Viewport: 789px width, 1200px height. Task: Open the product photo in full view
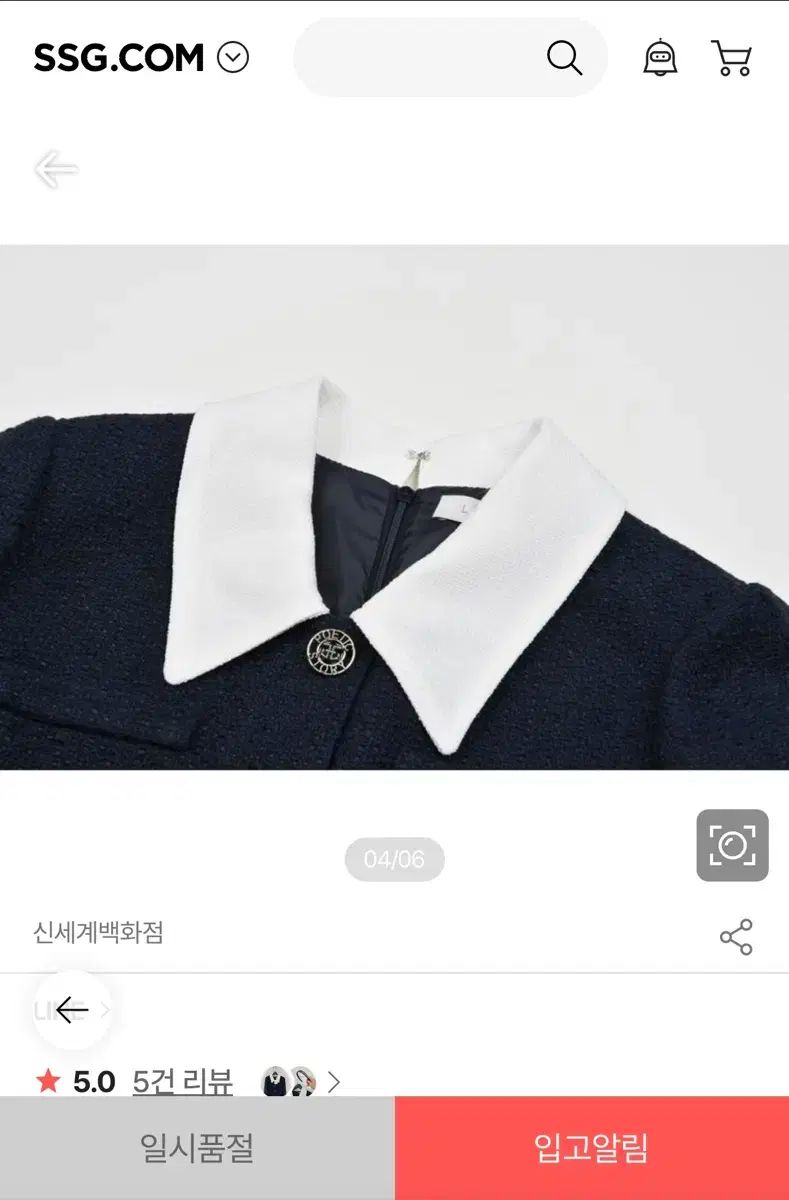394,507
